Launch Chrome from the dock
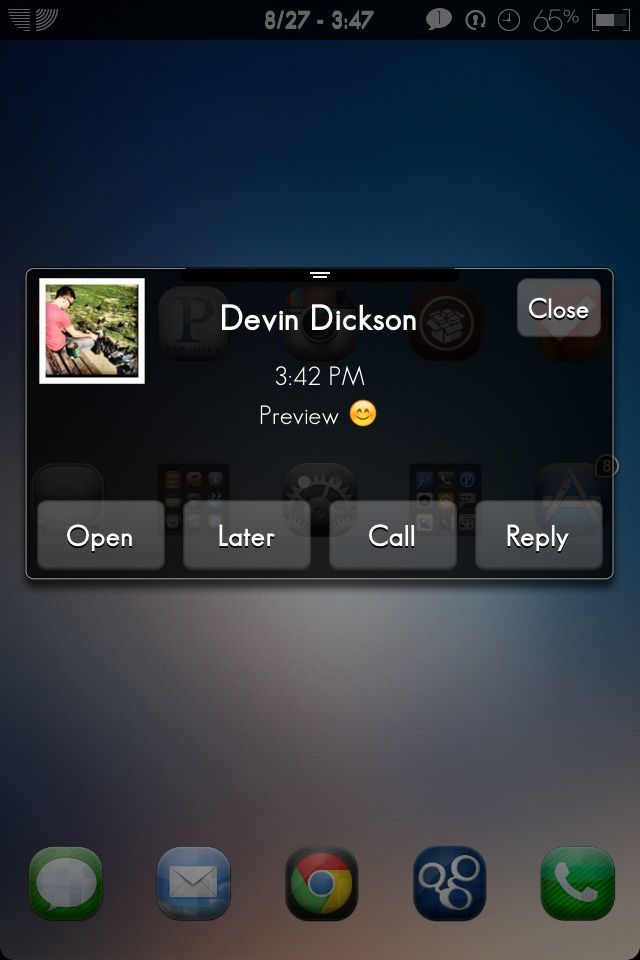This screenshot has width=640, height=960. point(321,883)
